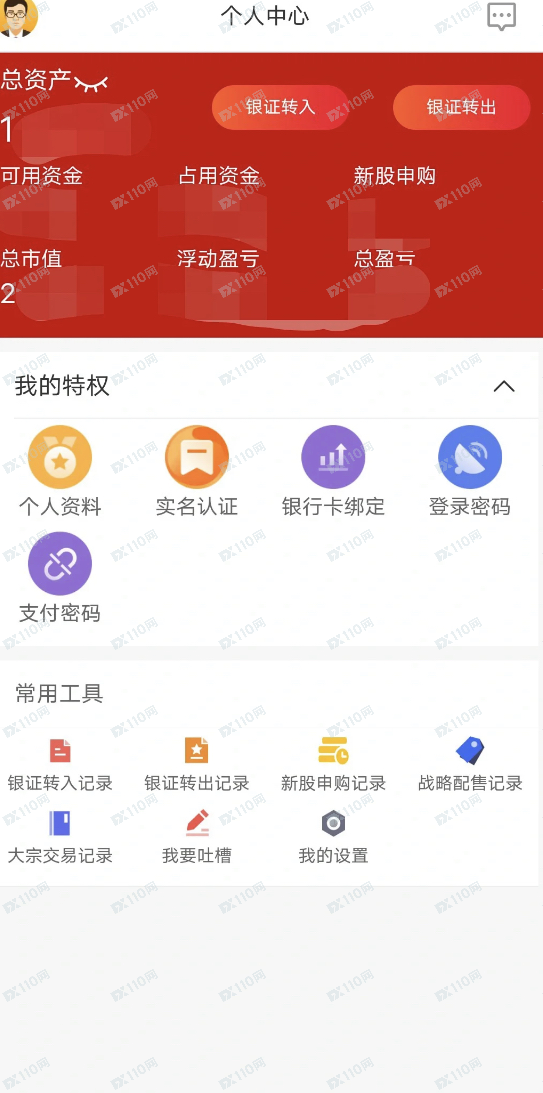
Task: Toggle total assets visibility eye icon
Action: [x=91, y=84]
